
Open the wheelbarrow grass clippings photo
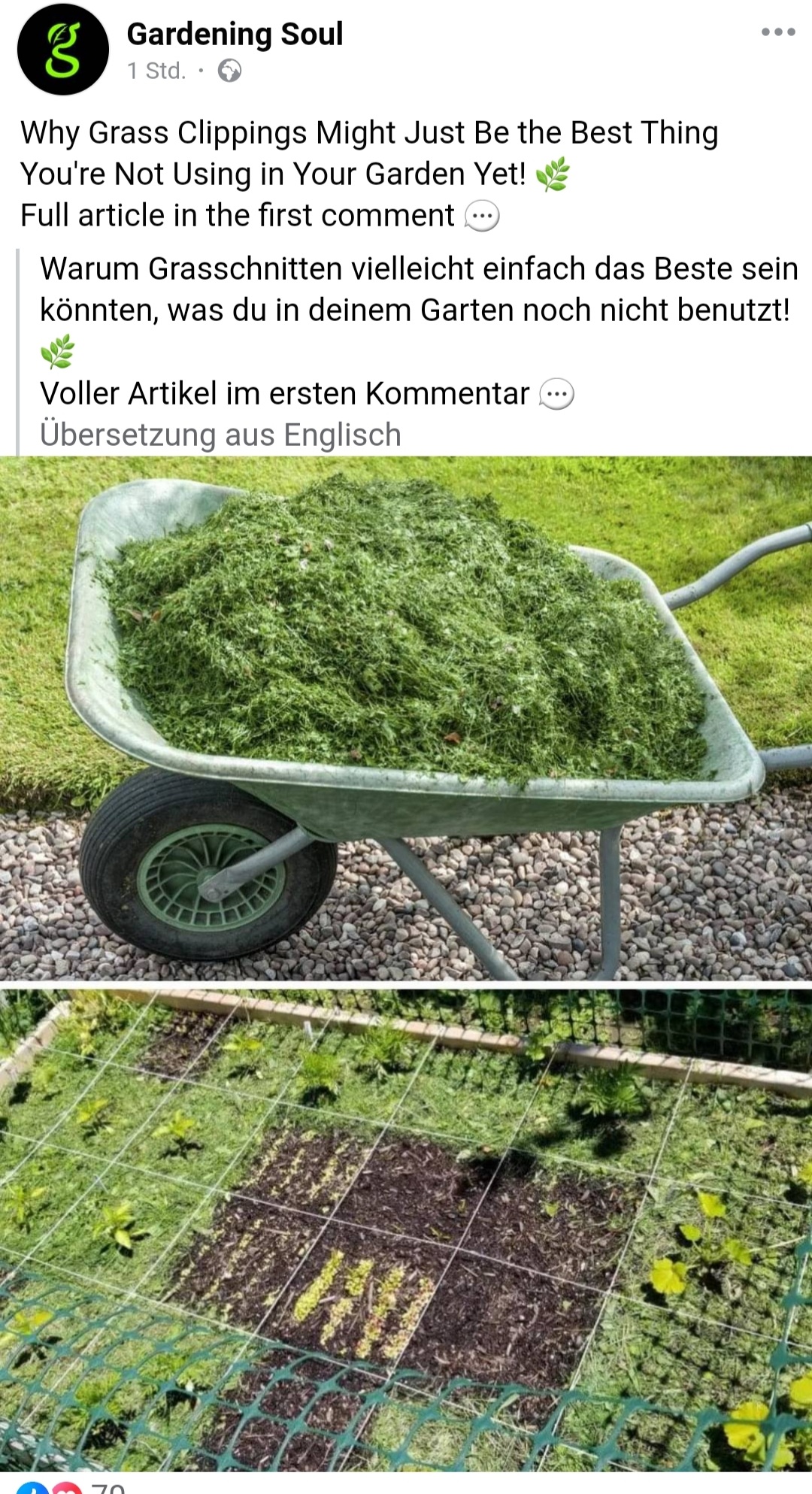click(x=406, y=718)
